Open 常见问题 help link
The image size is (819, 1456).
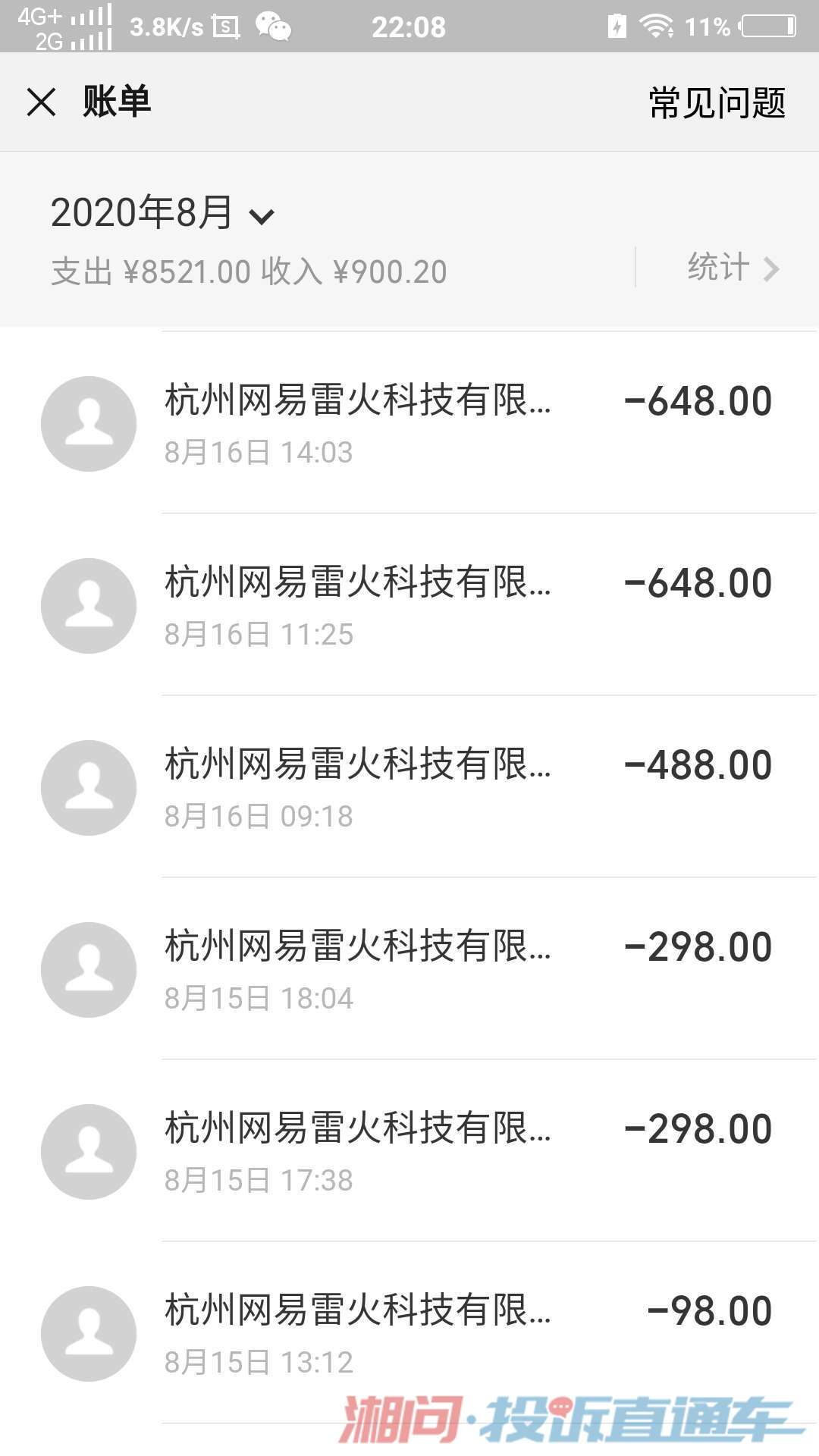[x=717, y=102]
